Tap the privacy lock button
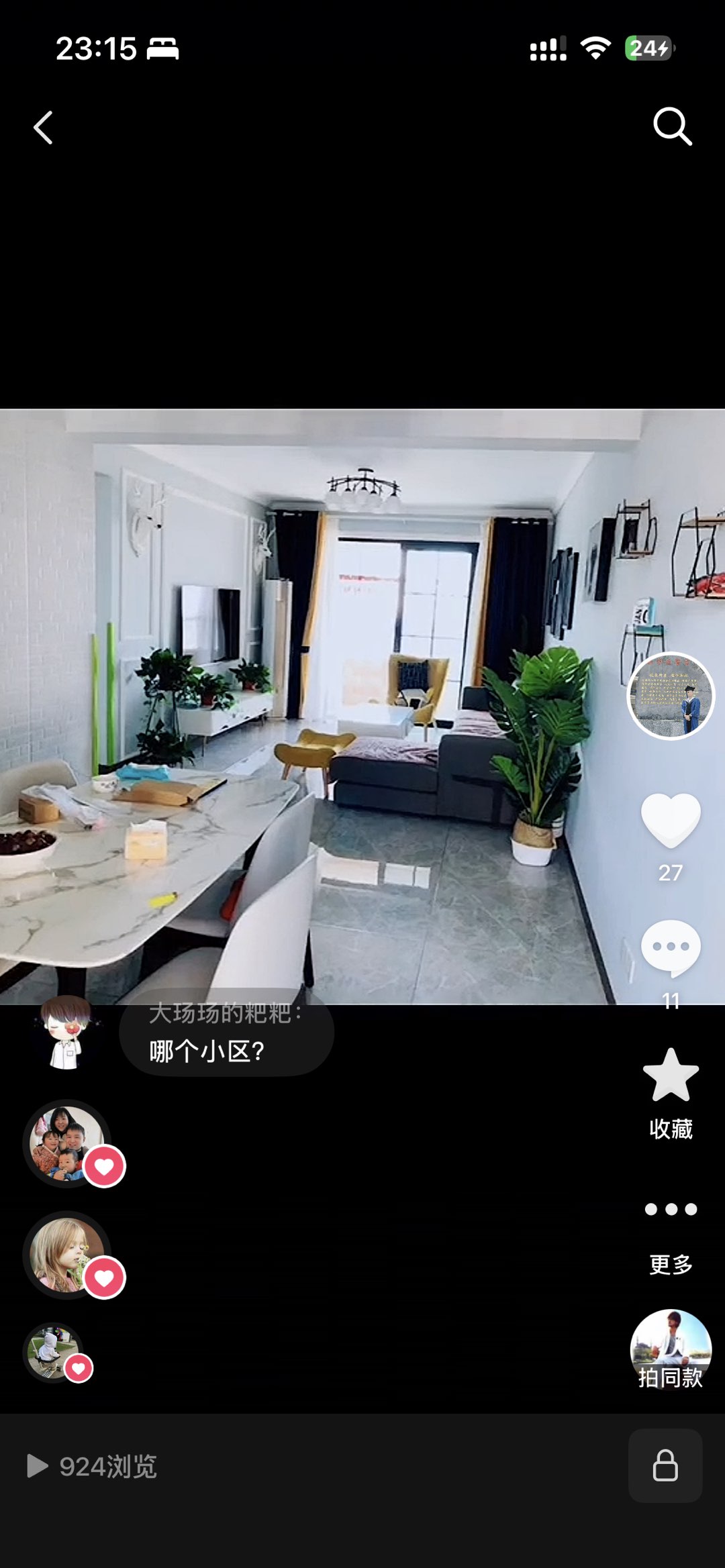Image resolution: width=725 pixels, height=1568 pixels. coord(665,1465)
